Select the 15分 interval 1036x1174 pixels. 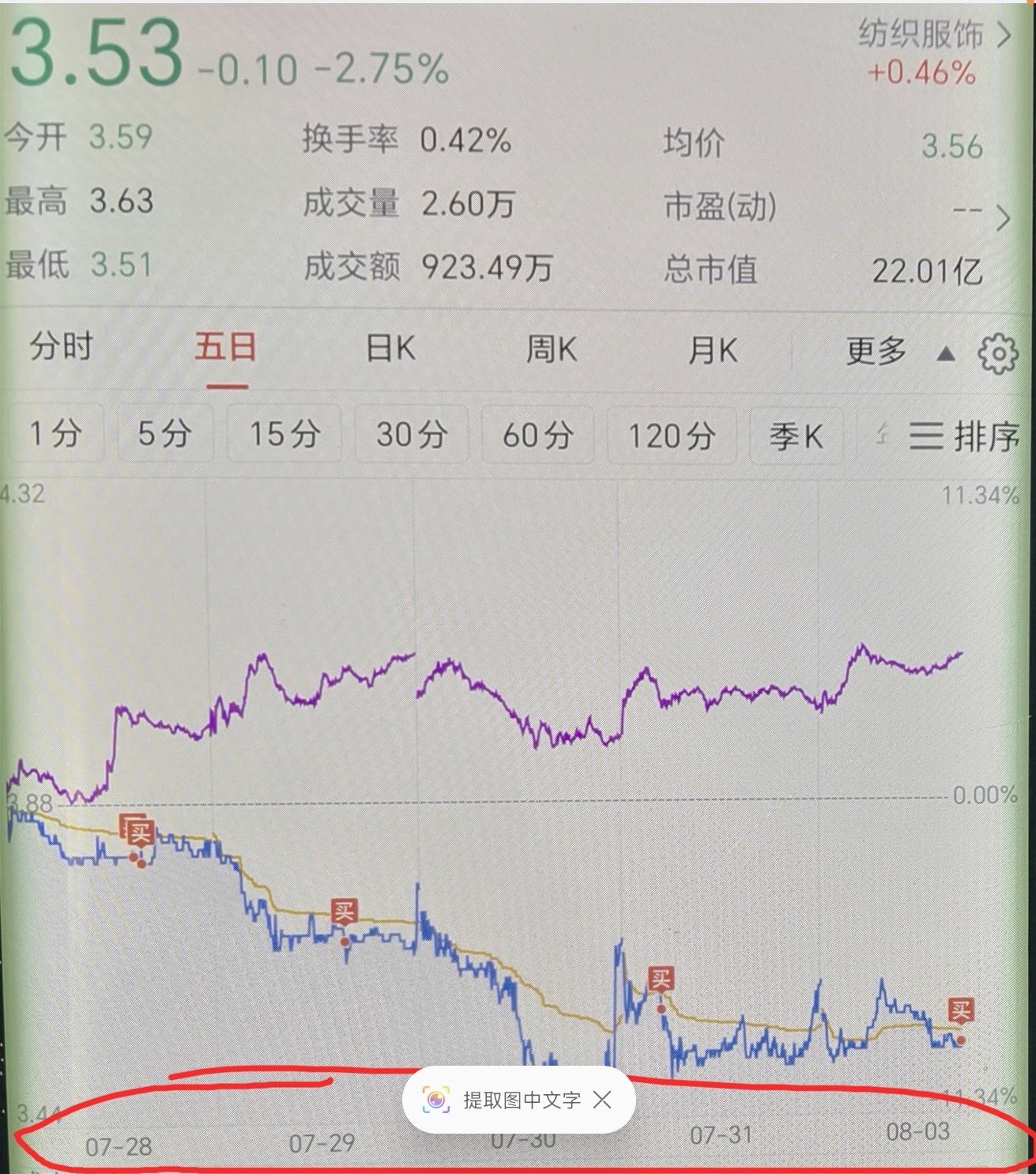pos(284,434)
